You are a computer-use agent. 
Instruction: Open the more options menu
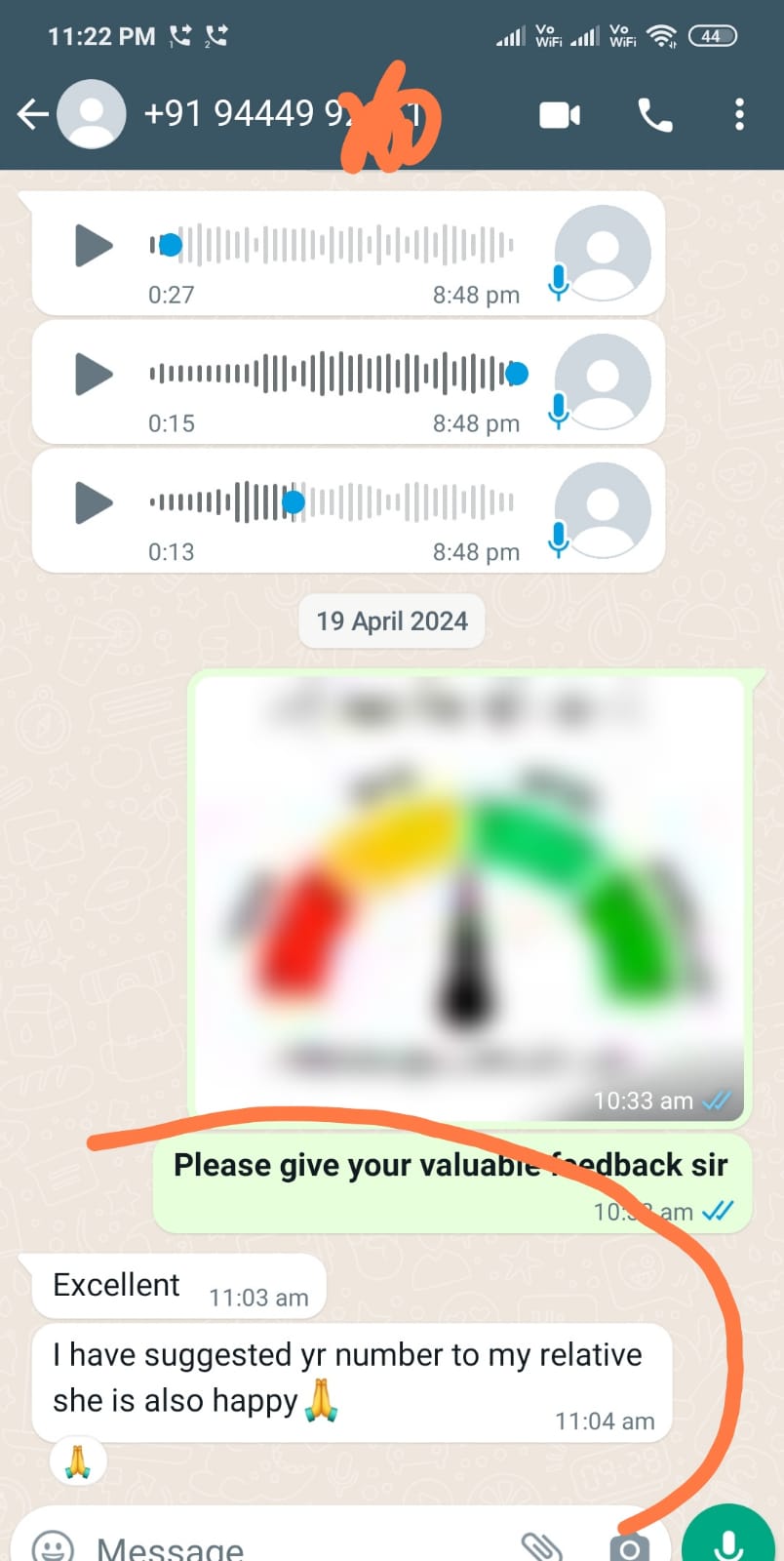739,115
